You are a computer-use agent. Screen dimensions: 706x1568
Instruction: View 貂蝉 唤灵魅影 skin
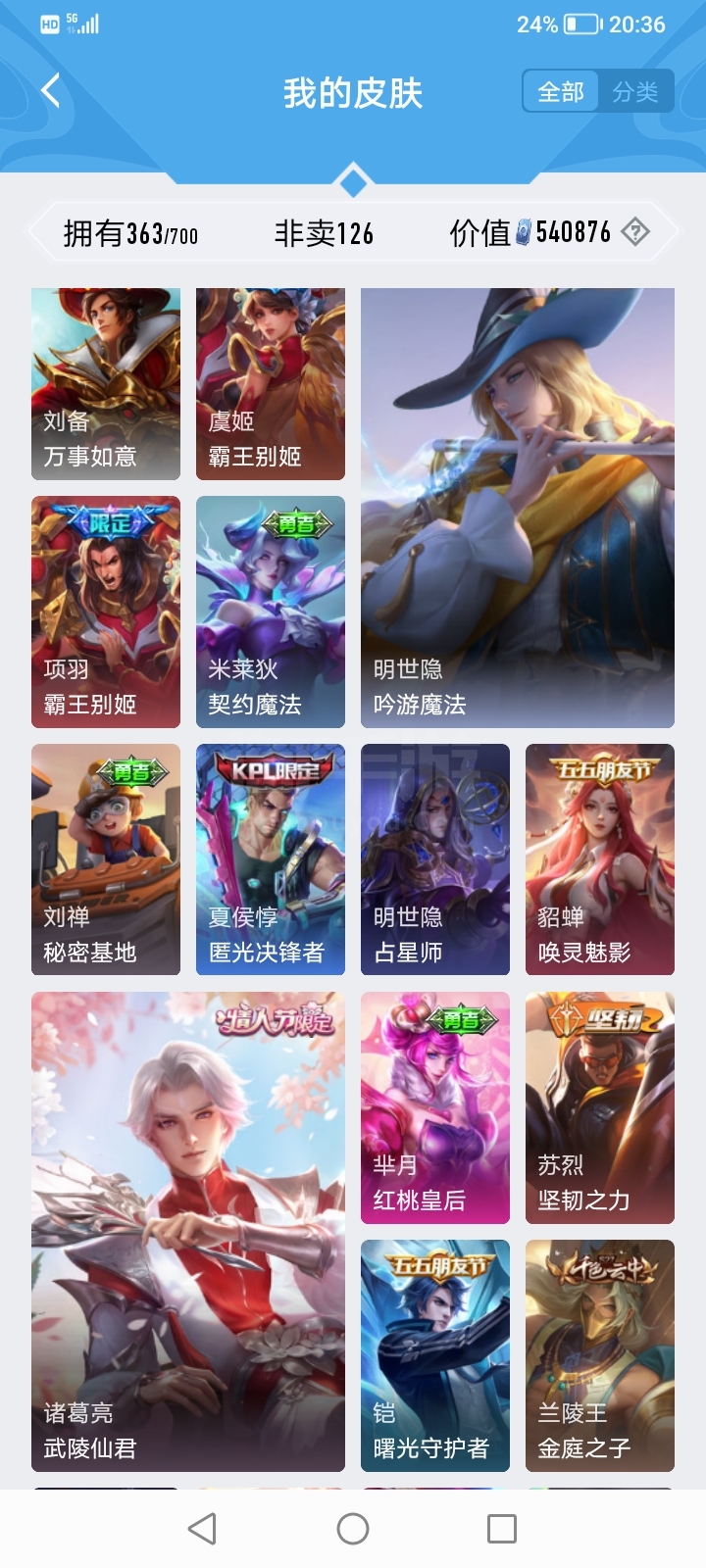600,859
